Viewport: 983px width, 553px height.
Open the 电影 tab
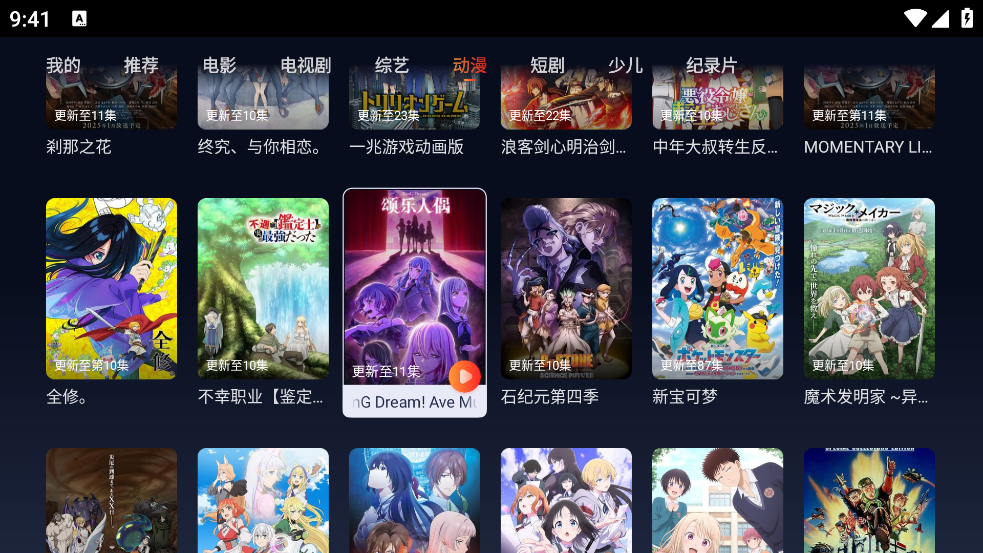219,65
